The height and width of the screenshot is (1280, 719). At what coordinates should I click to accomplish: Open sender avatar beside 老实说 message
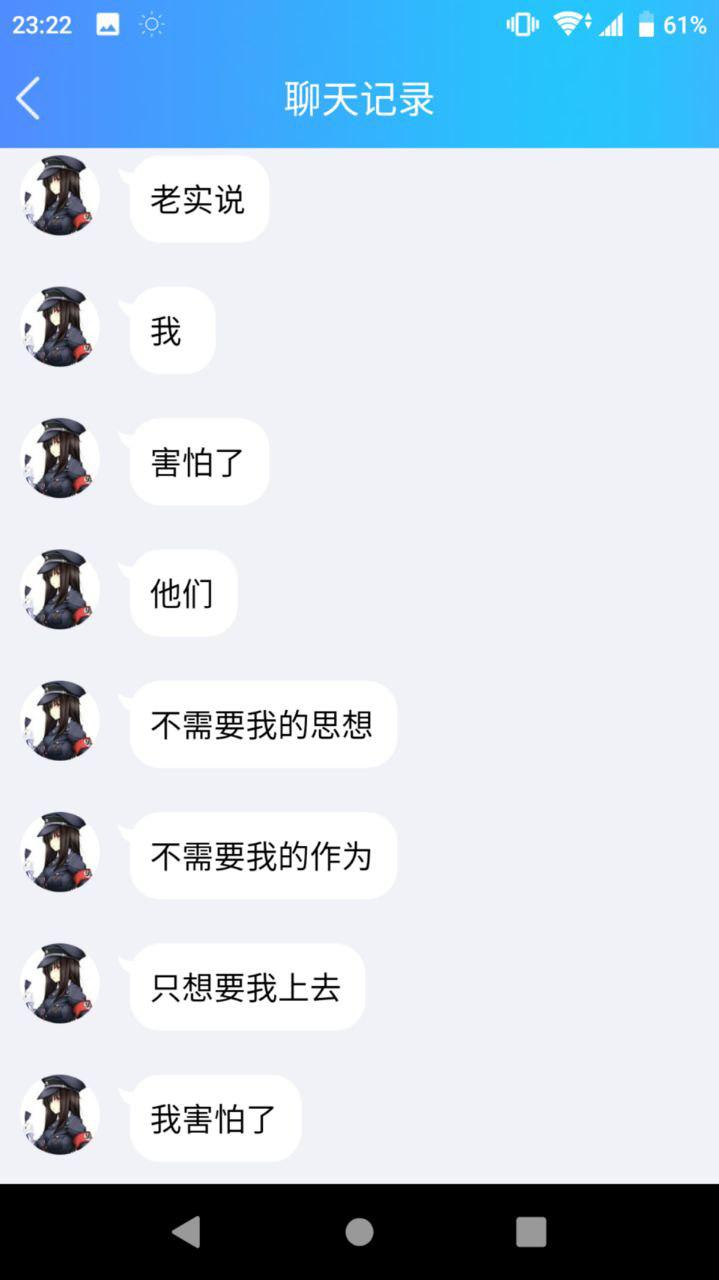pos(60,196)
